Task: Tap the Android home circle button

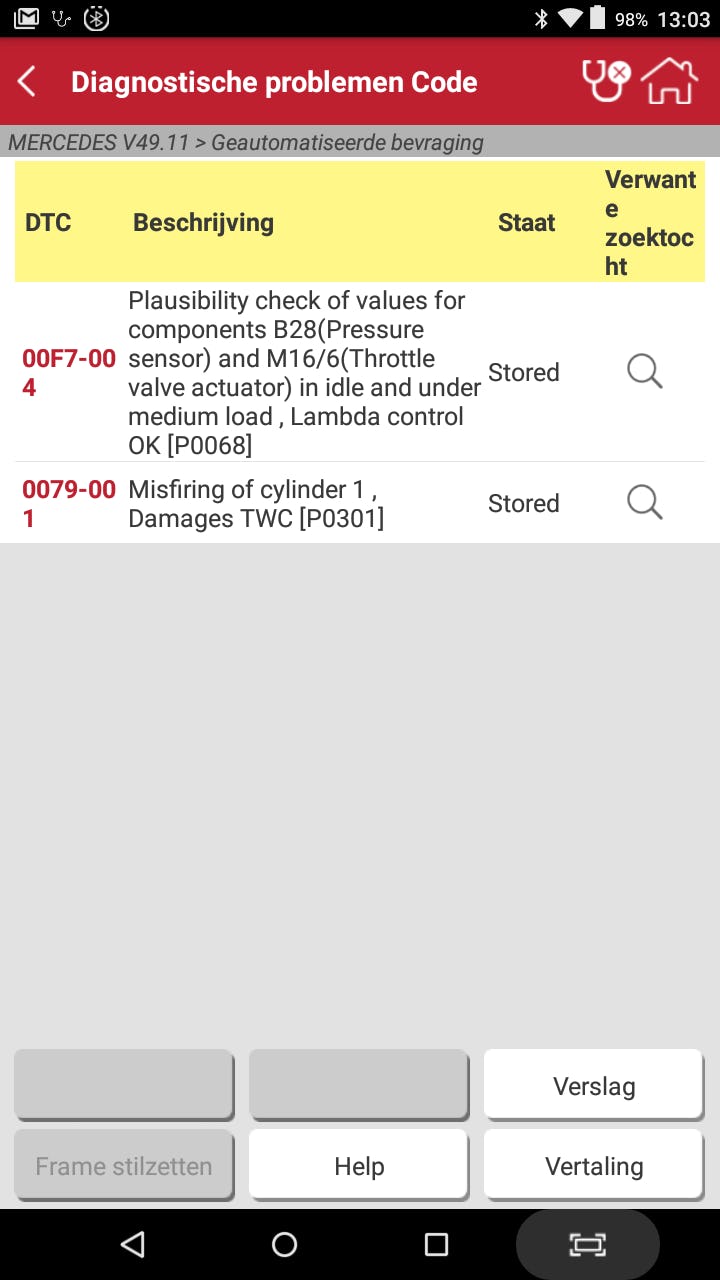Action: click(x=285, y=1244)
